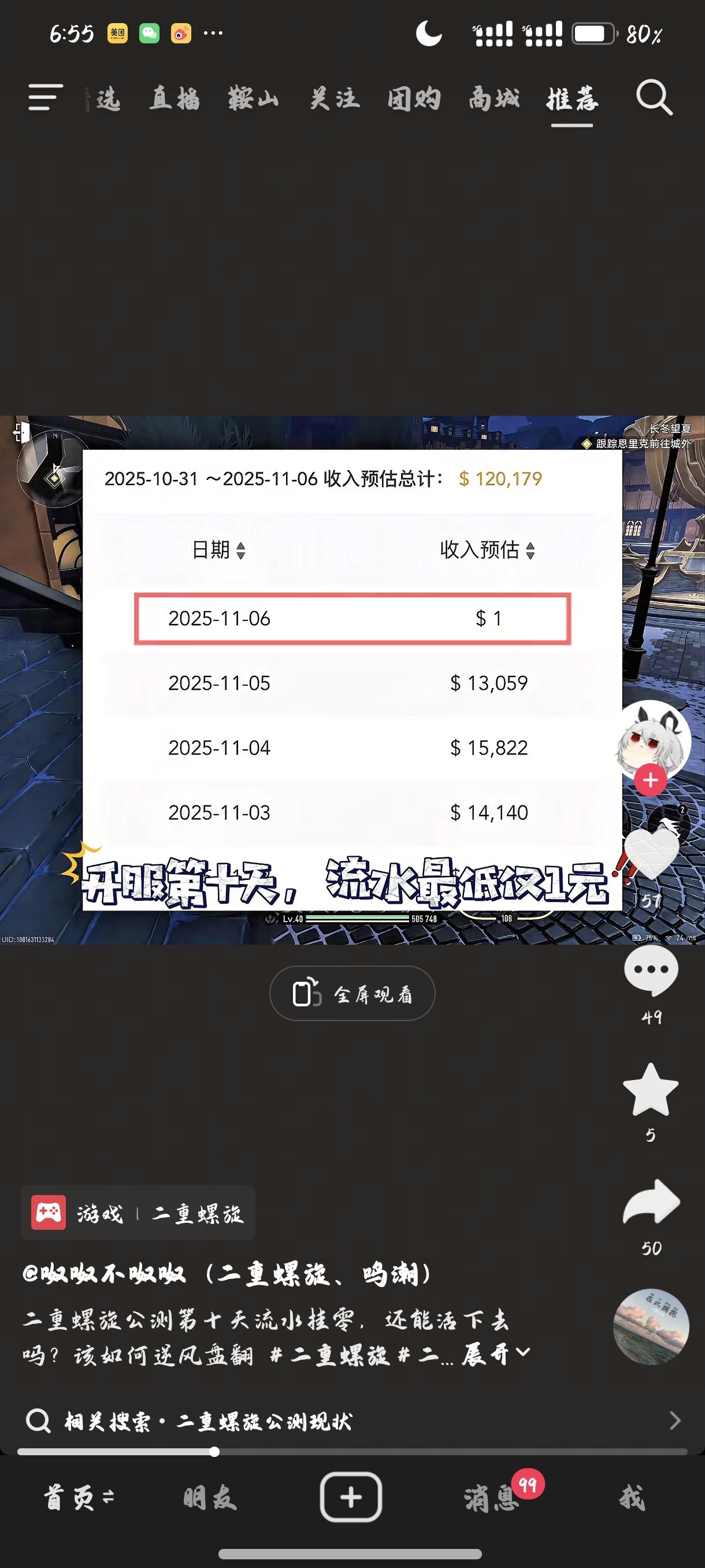
Task: Tap the 全屏观看 button
Action: pyautogui.click(x=352, y=994)
